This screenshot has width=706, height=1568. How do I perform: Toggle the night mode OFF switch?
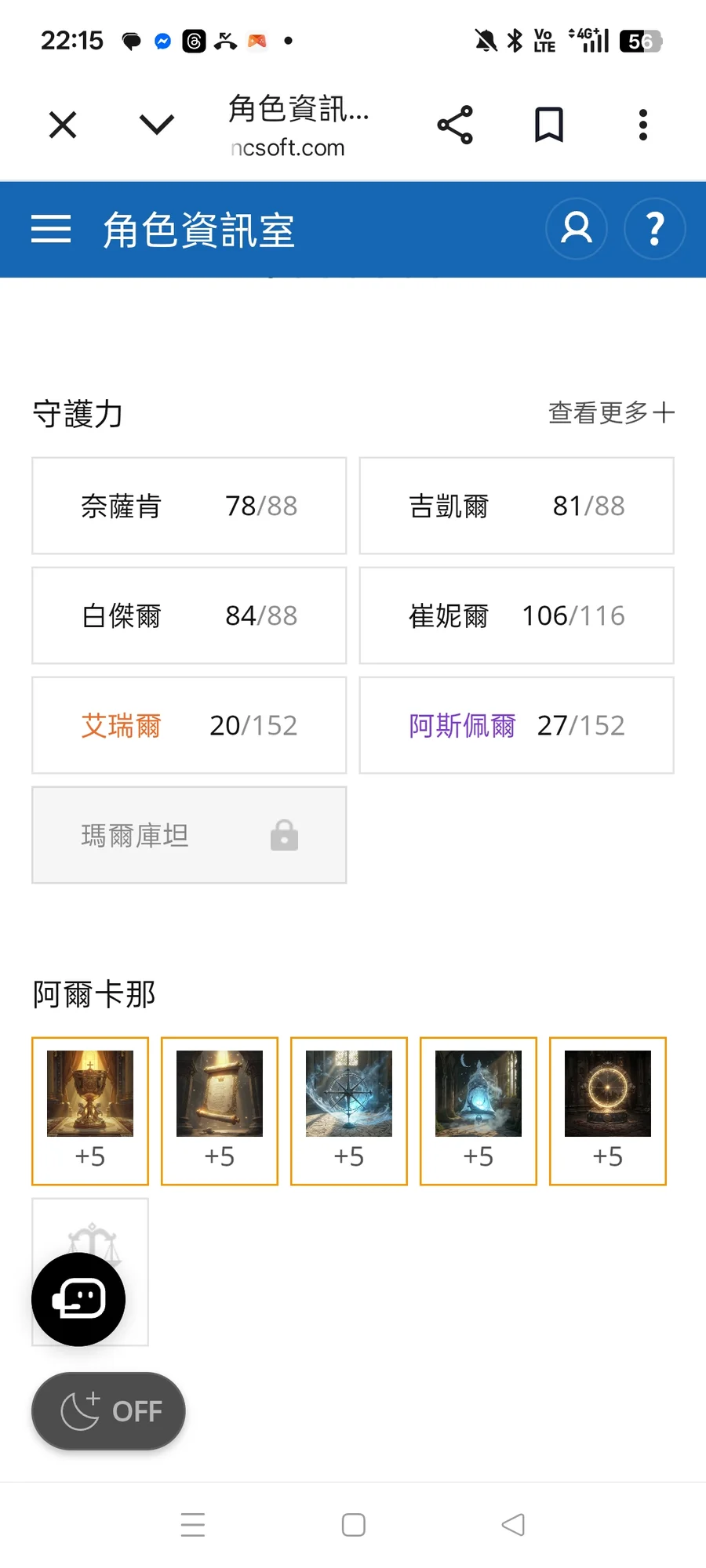tap(108, 1410)
